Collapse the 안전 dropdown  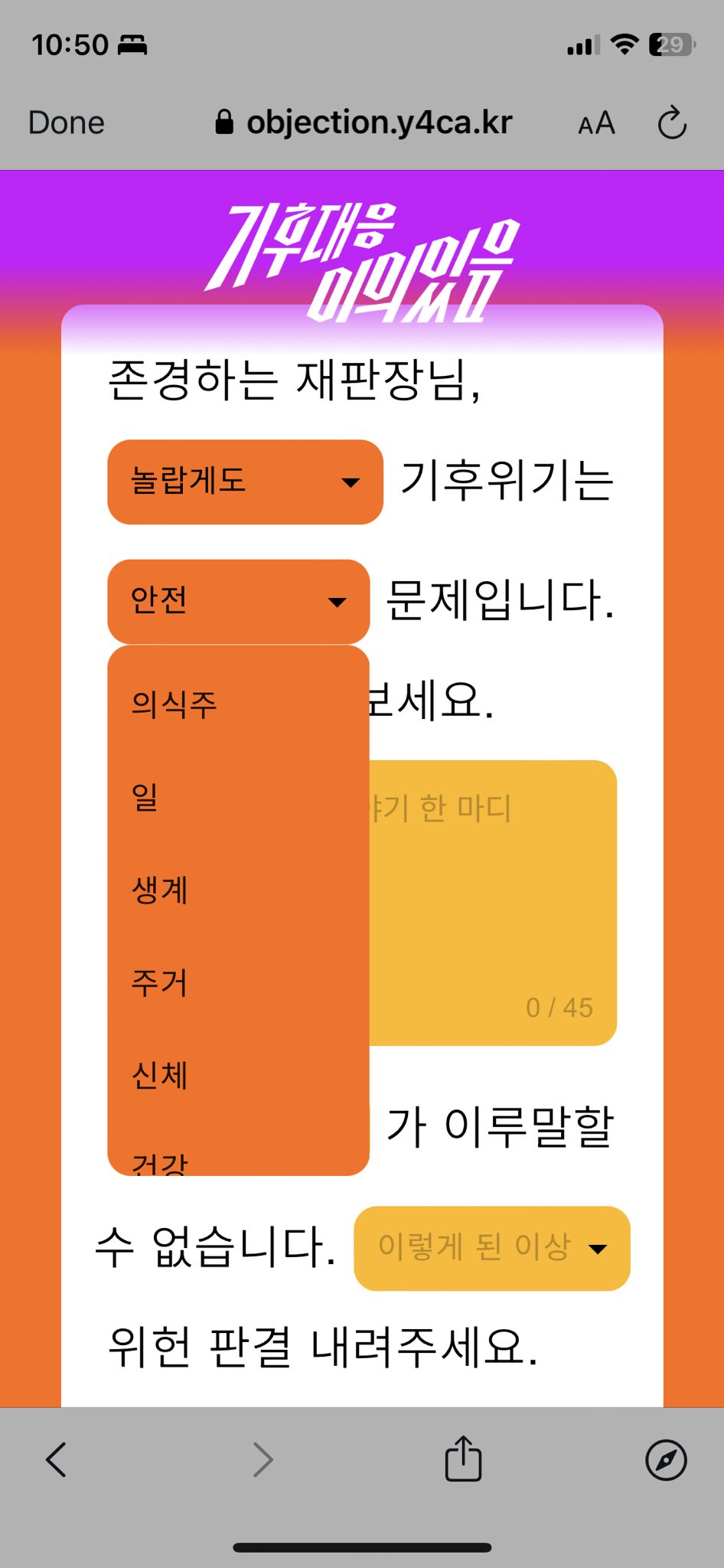coord(239,602)
